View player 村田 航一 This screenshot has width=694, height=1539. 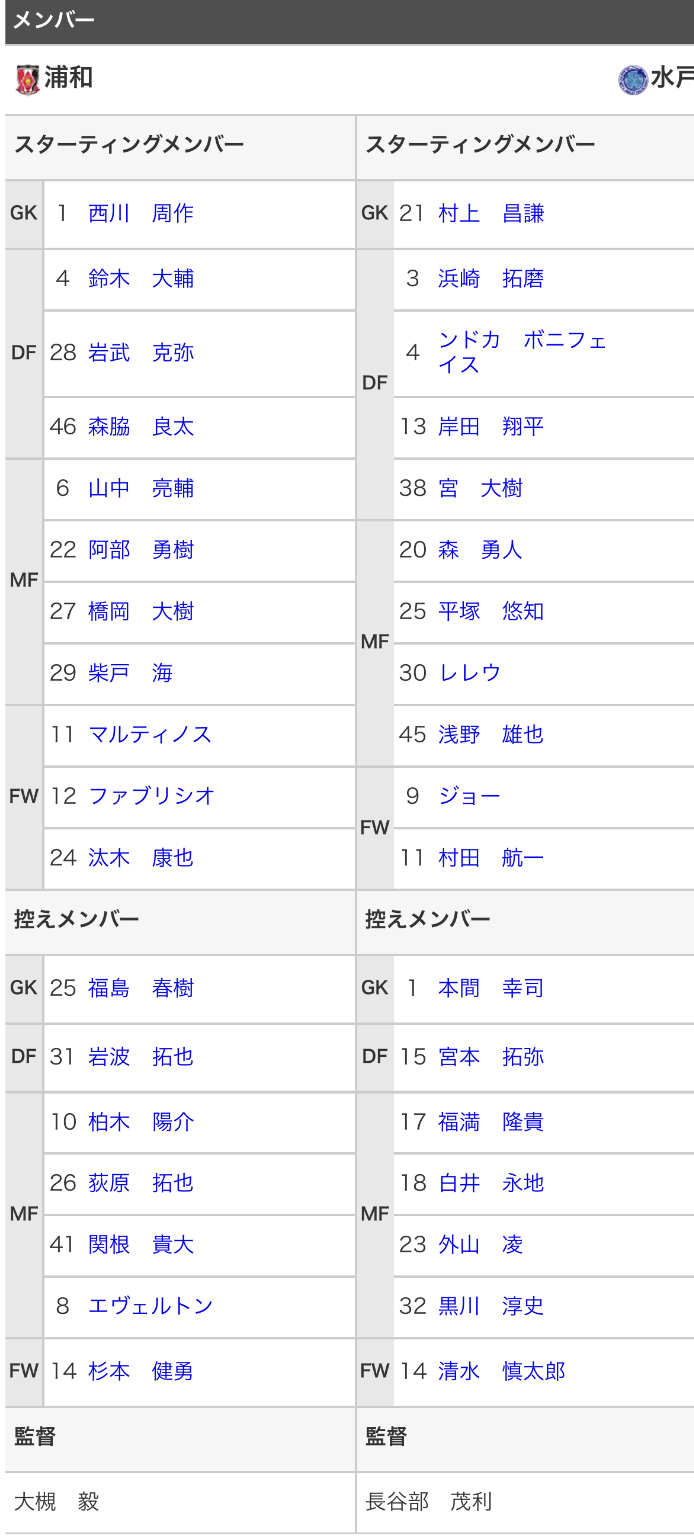click(x=491, y=858)
